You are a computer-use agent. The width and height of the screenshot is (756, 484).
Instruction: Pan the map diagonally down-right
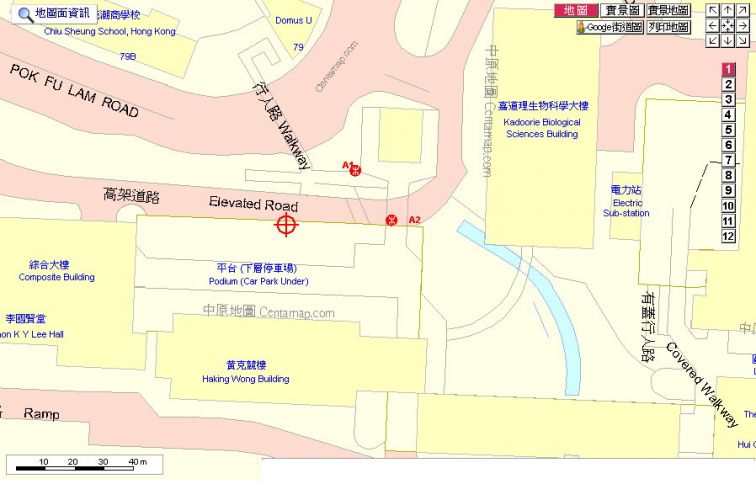click(x=741, y=40)
